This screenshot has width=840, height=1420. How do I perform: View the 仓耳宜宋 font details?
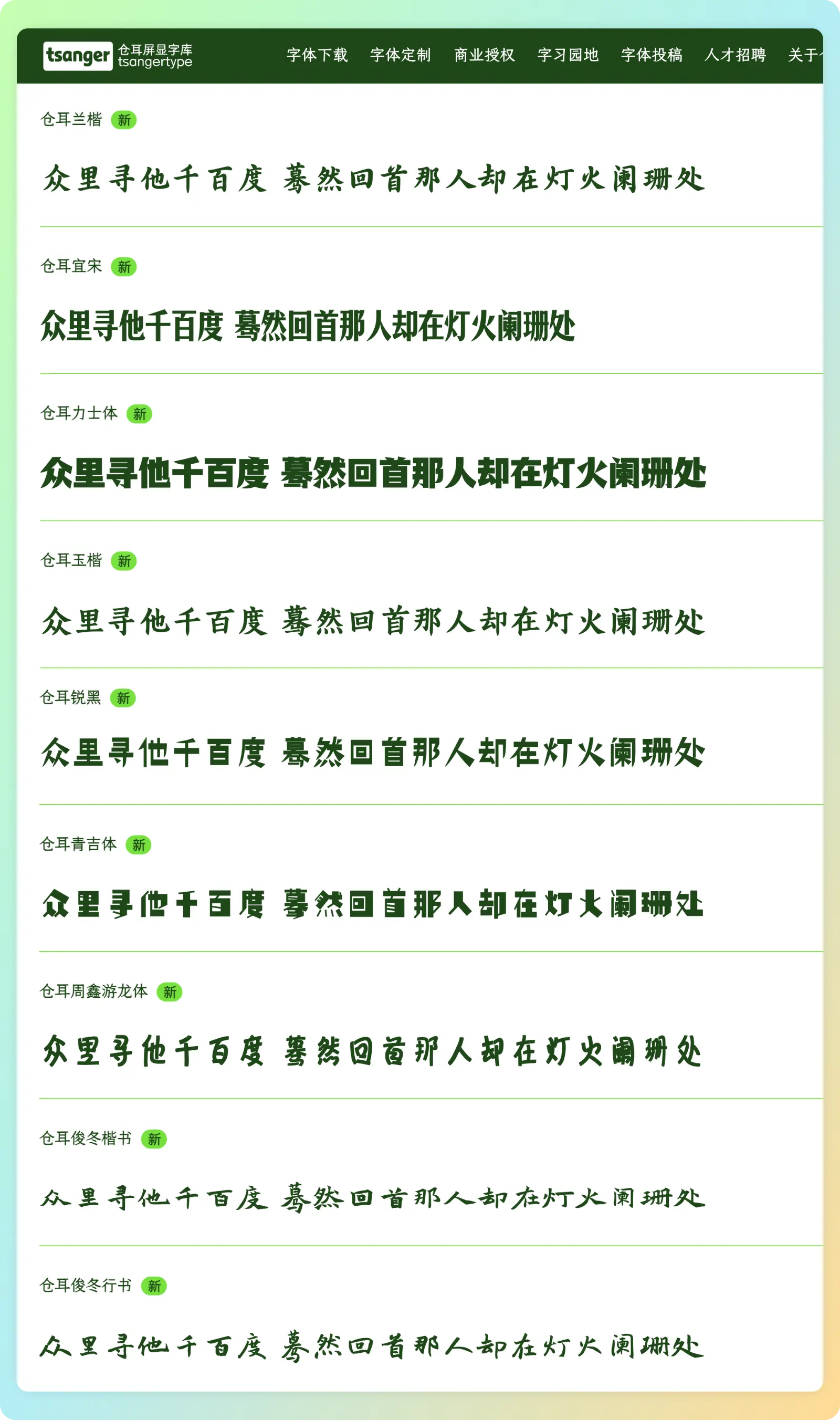tap(71, 266)
